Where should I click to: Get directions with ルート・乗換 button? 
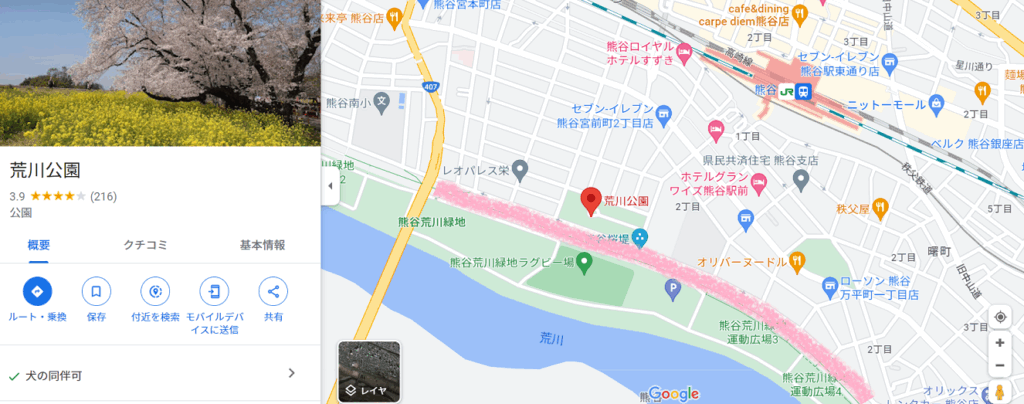(x=37, y=292)
